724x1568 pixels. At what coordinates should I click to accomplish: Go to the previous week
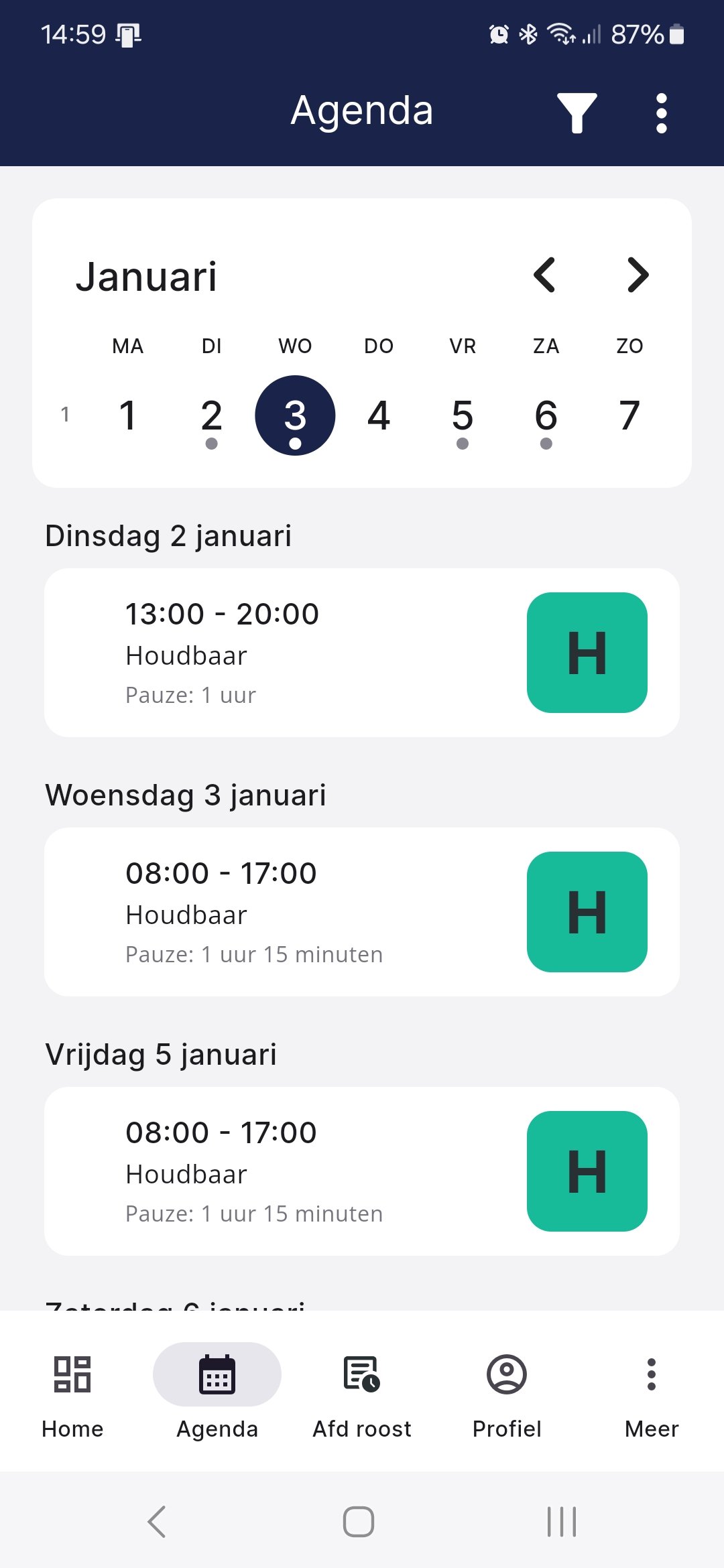pos(544,275)
